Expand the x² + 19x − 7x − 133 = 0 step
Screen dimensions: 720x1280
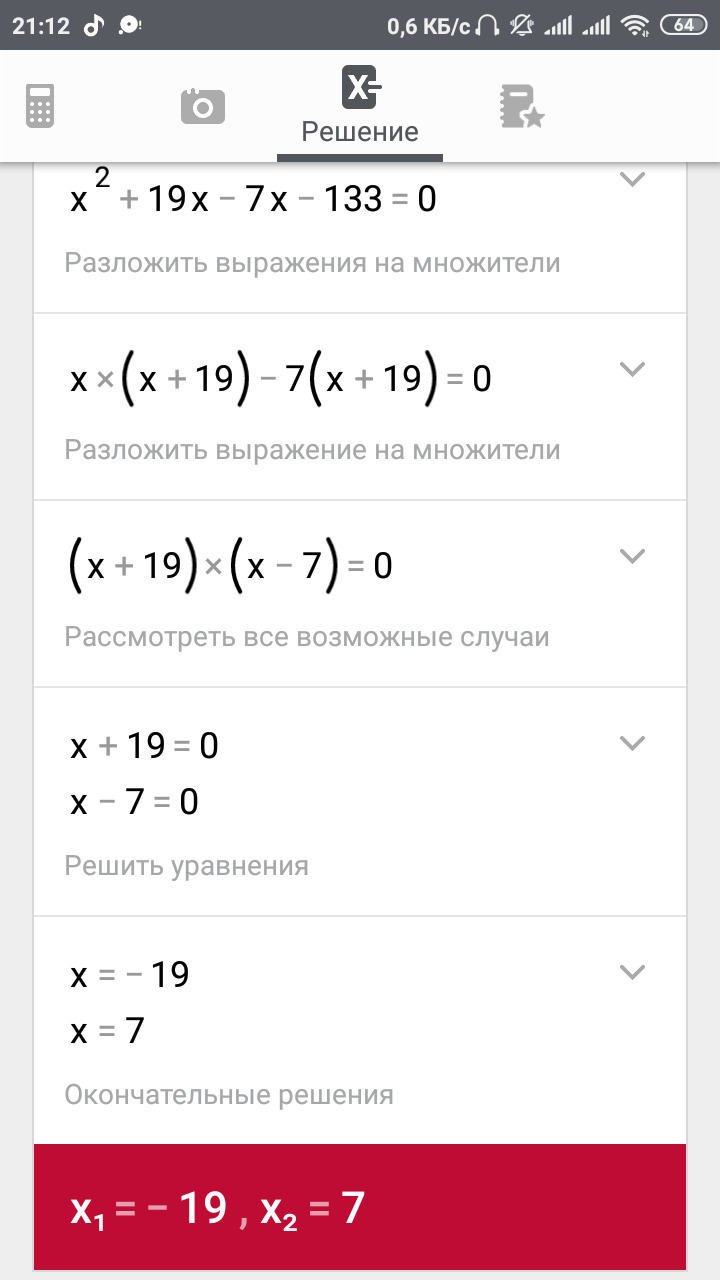click(631, 180)
